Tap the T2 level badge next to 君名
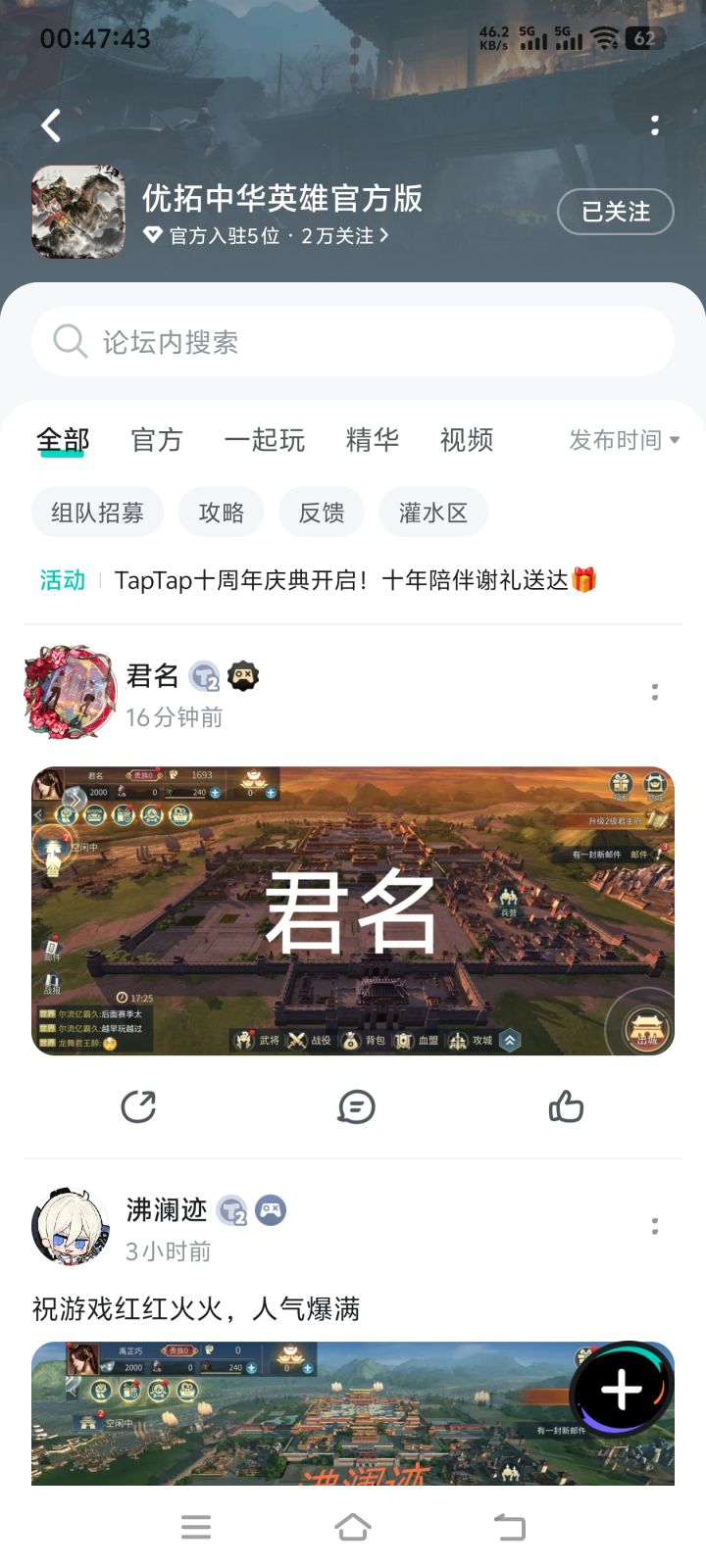Image resolution: width=706 pixels, height=1568 pixels. [x=205, y=676]
